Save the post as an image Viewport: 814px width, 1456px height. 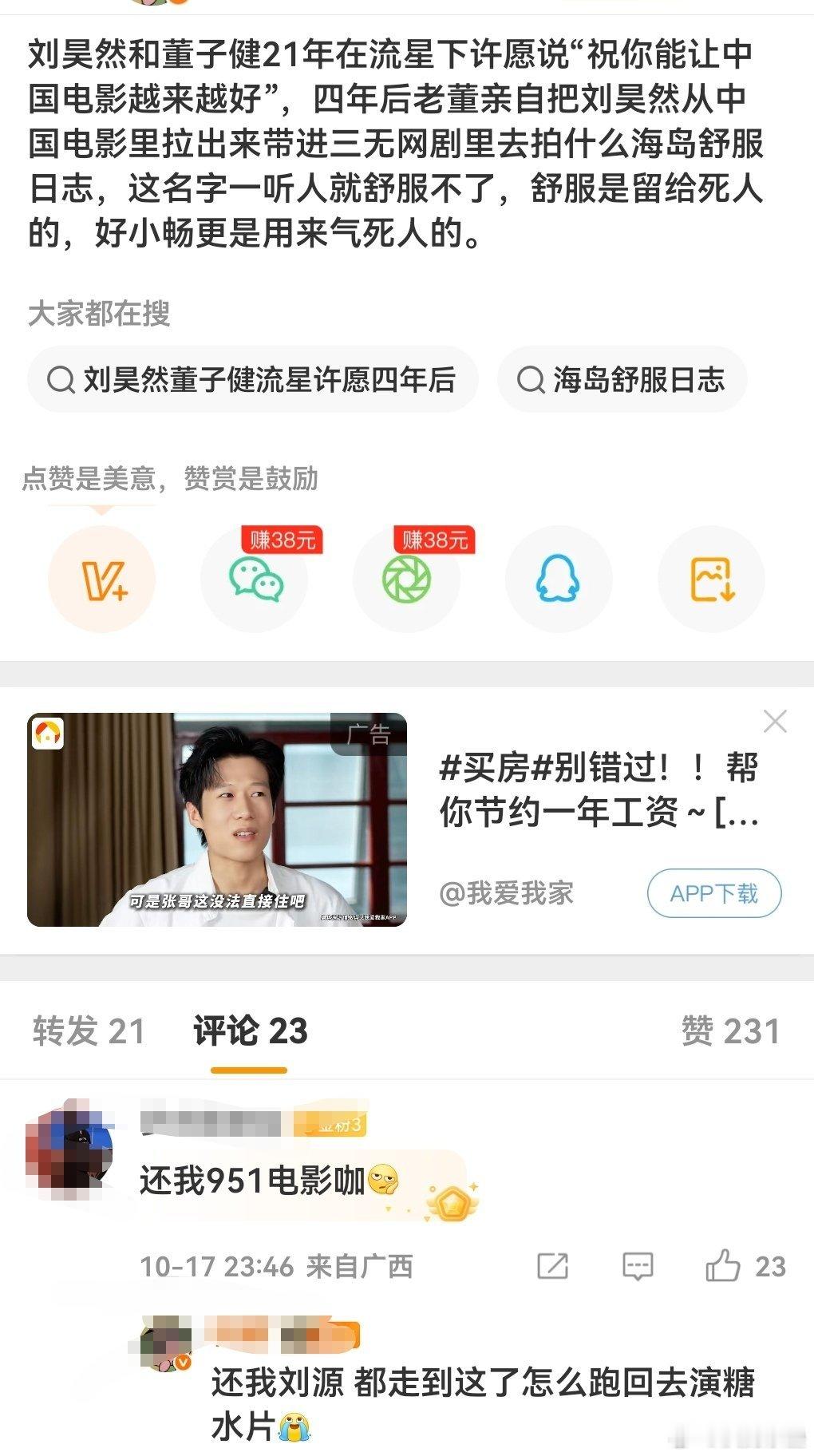coord(711,580)
